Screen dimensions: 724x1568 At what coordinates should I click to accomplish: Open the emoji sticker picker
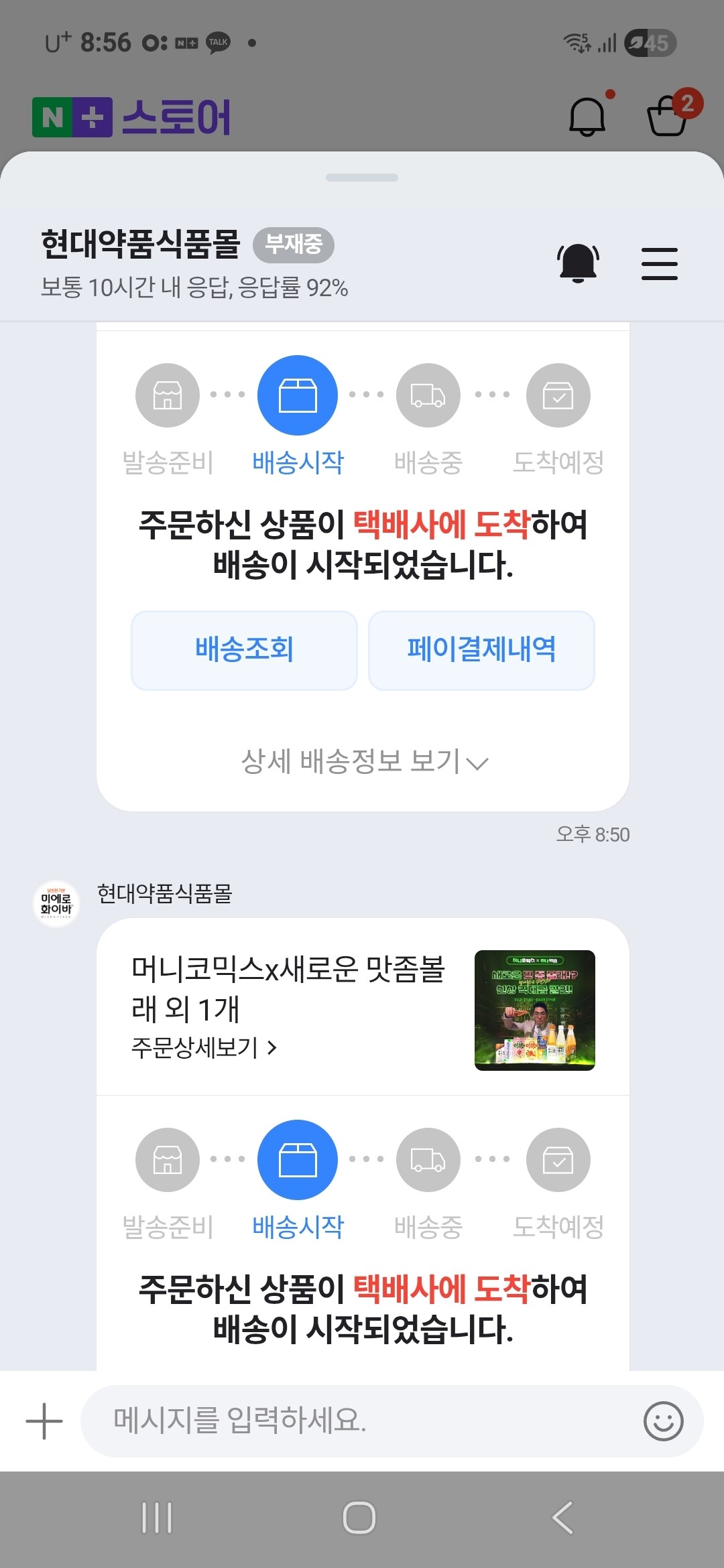coord(663,1421)
